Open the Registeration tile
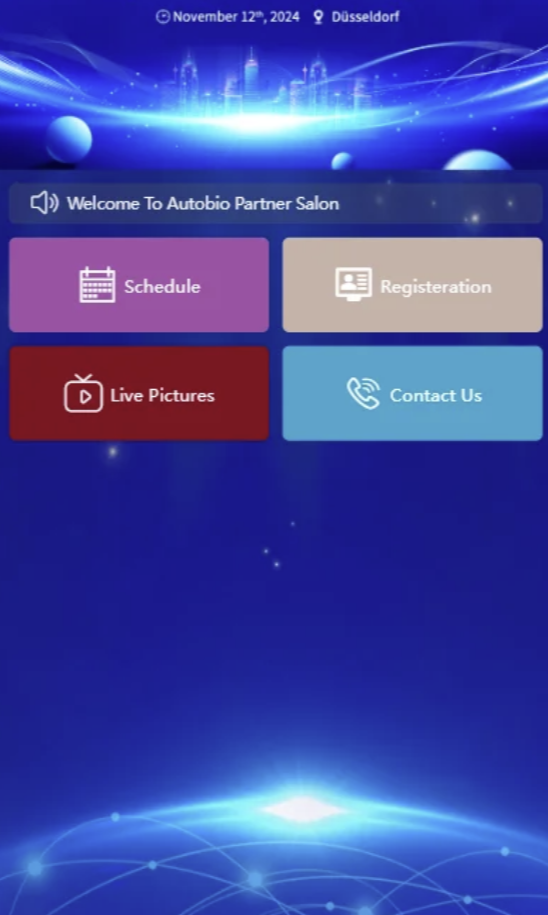This screenshot has width=548, height=915. [x=413, y=285]
